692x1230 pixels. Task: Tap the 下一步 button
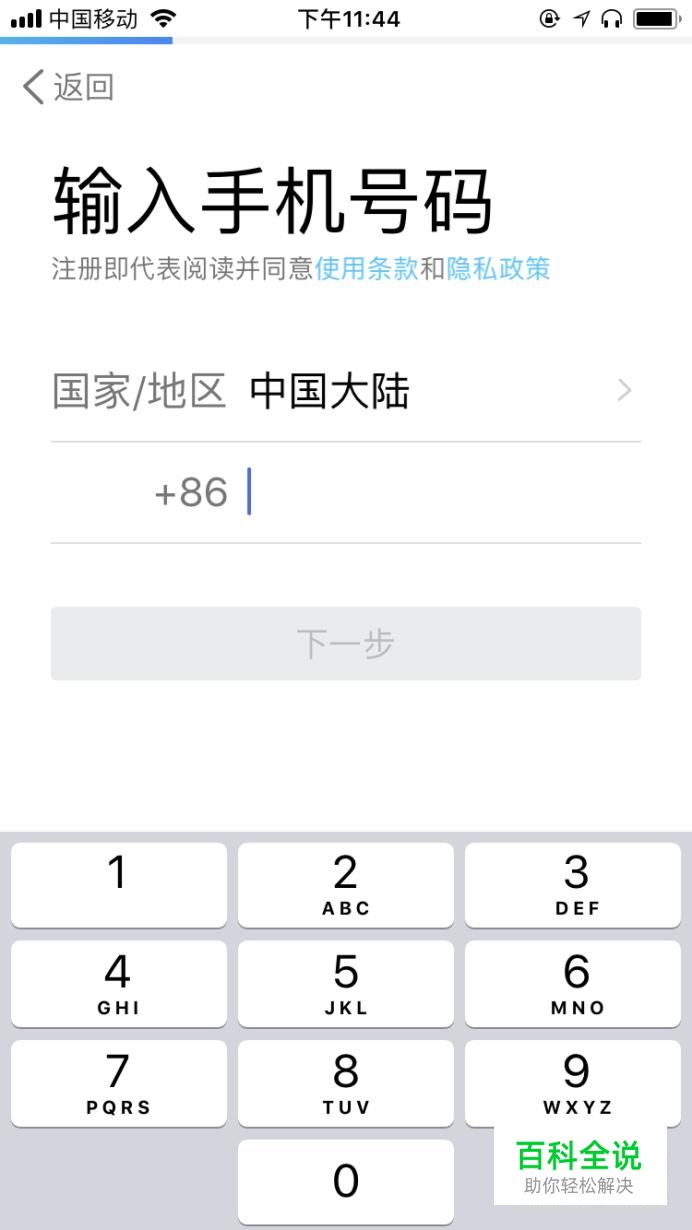click(x=345, y=643)
